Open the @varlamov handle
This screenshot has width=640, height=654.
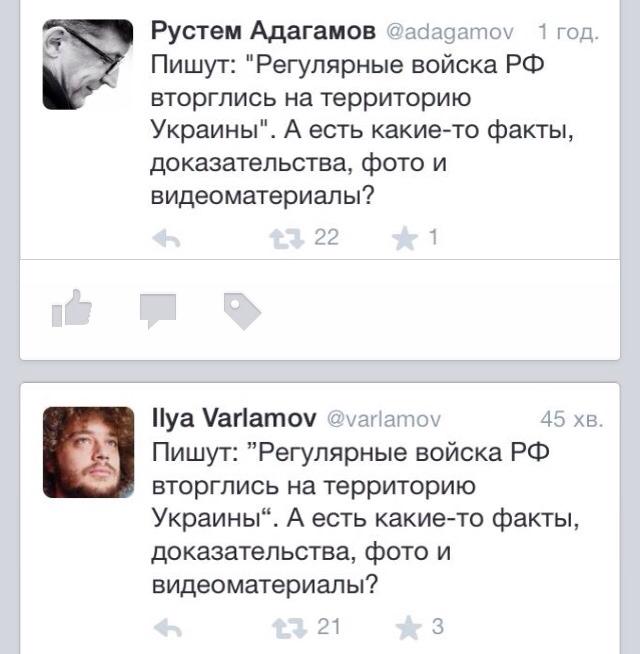[383, 418]
